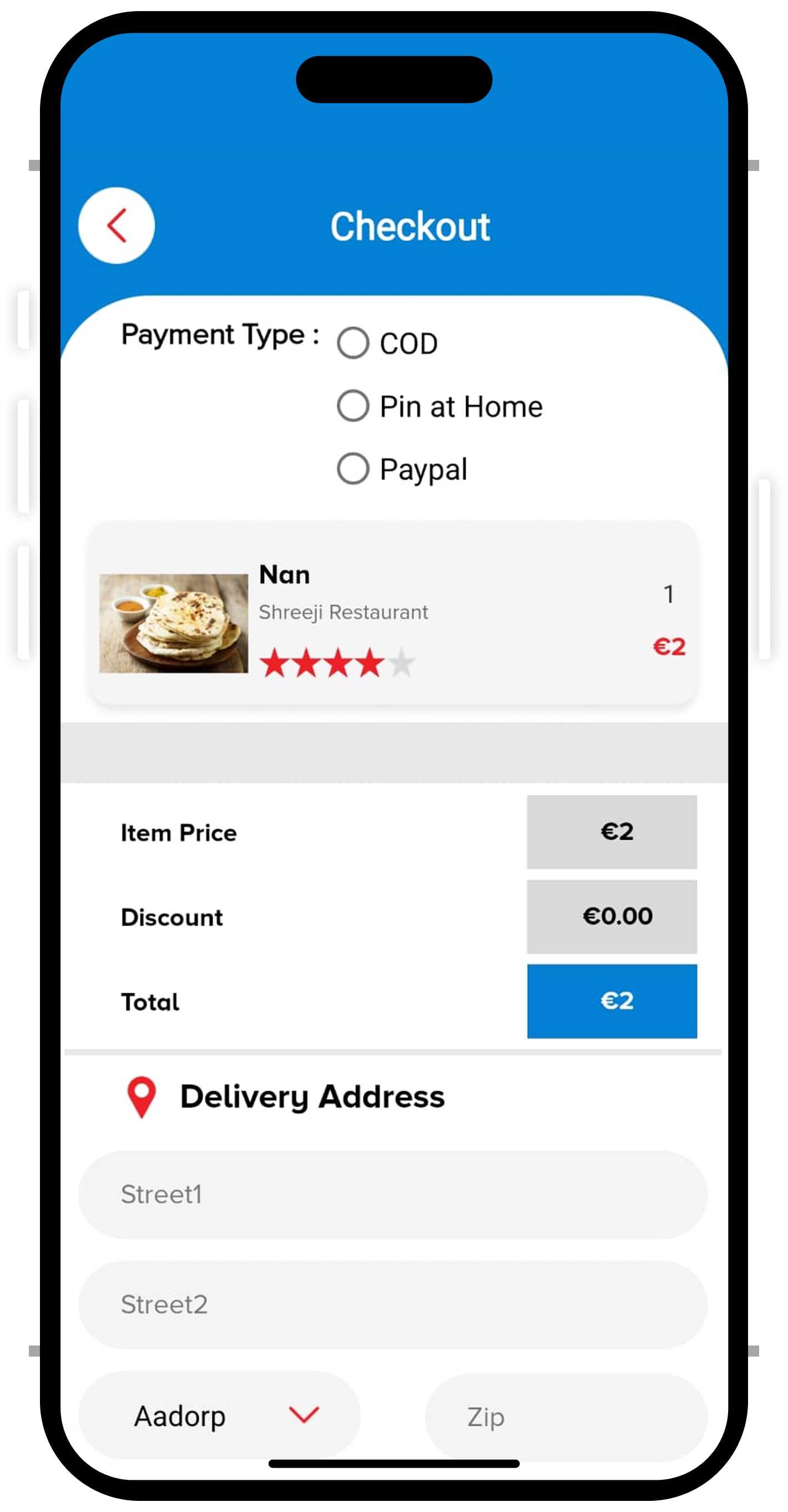Viewport: 788px width, 1512px height.
Task: Choose the Pin at Home payment option
Action: (x=353, y=406)
